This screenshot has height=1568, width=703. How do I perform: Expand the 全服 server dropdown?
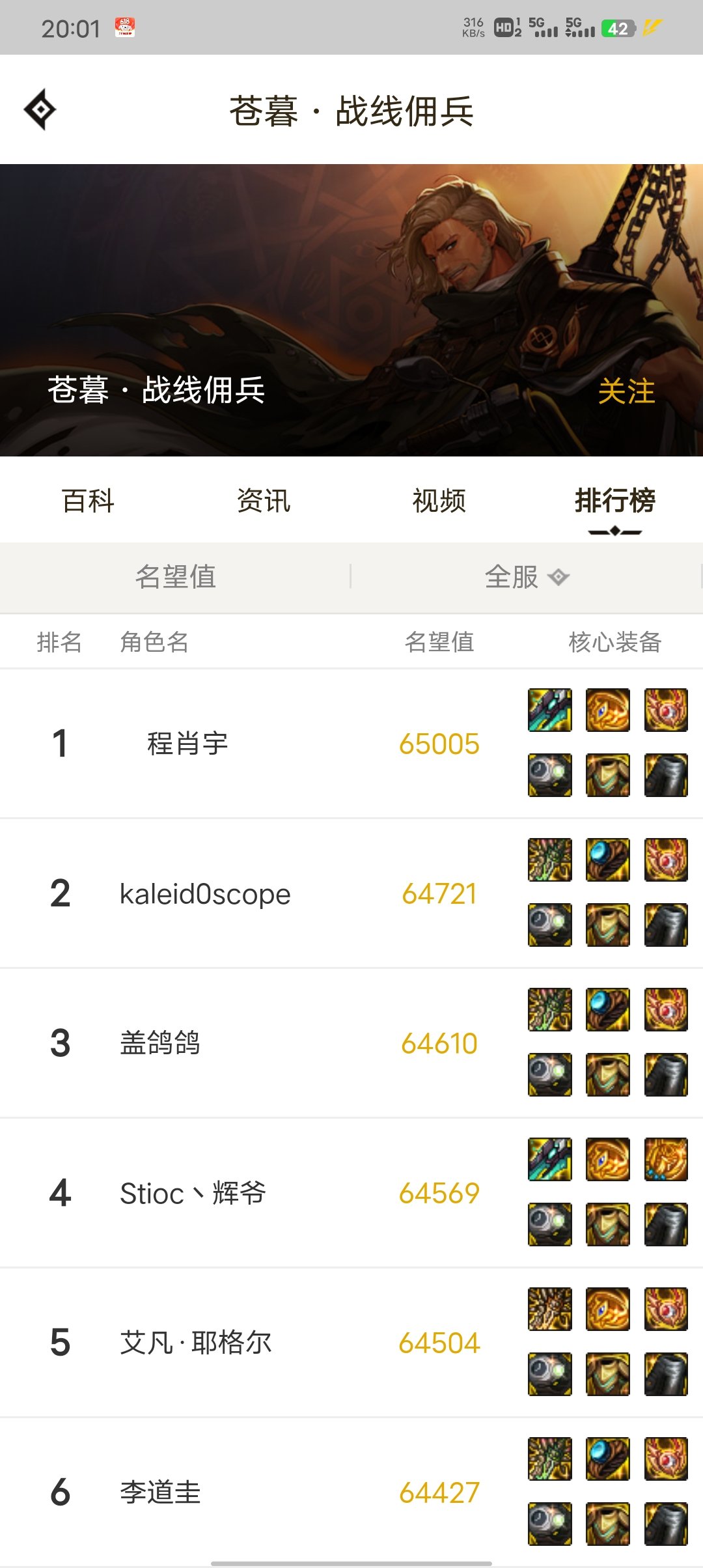coord(526,577)
